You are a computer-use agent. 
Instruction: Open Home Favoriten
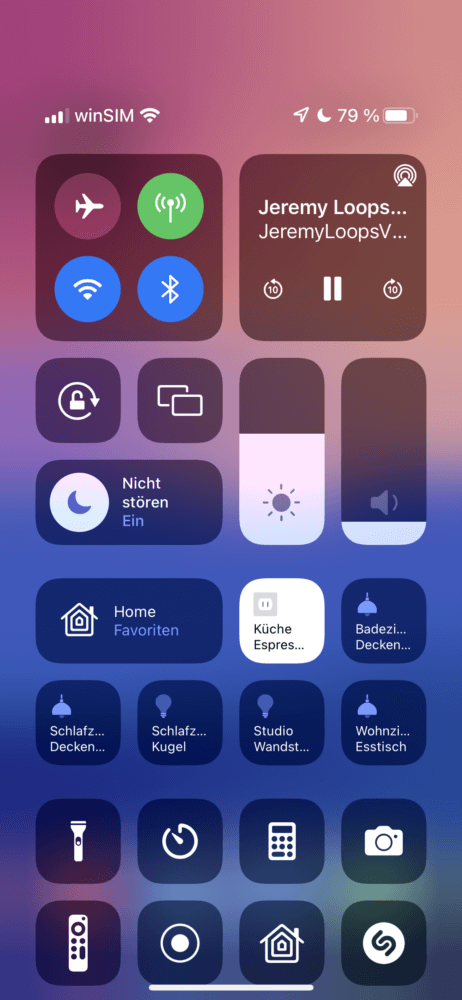coord(129,621)
